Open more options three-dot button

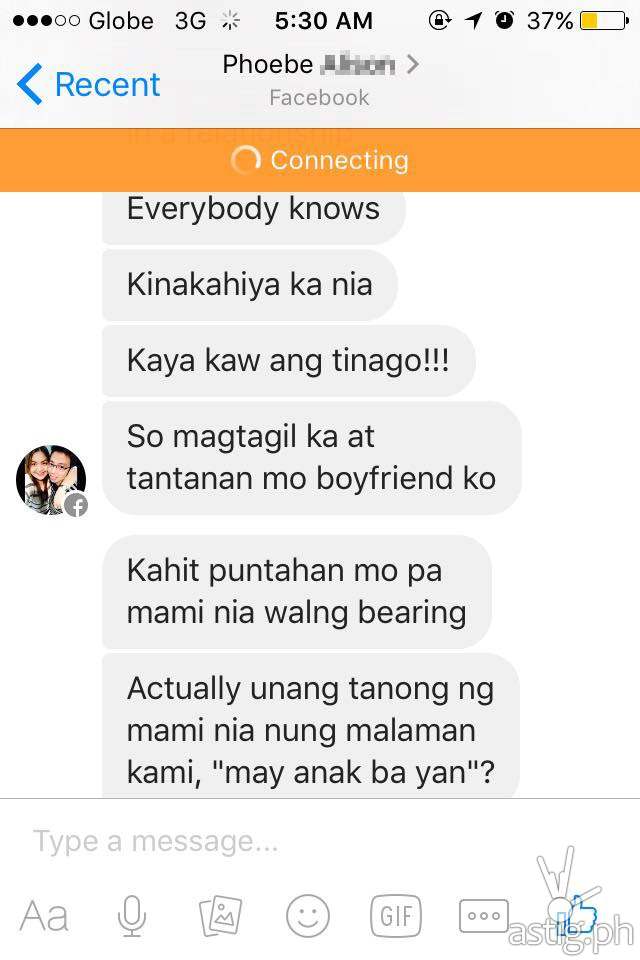484,915
